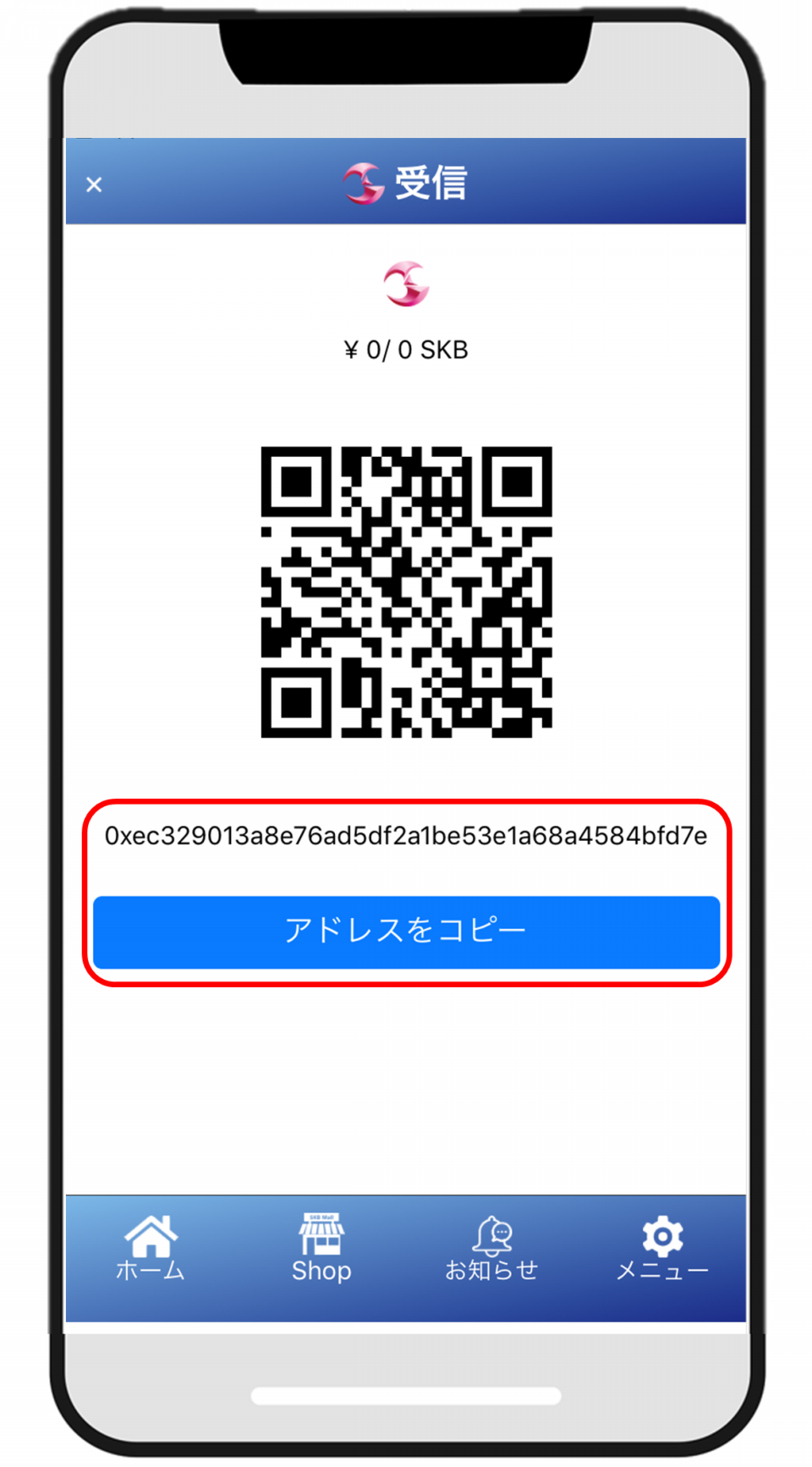
Task: Switch to the お知らせ notifications tab
Action: 491,1249
